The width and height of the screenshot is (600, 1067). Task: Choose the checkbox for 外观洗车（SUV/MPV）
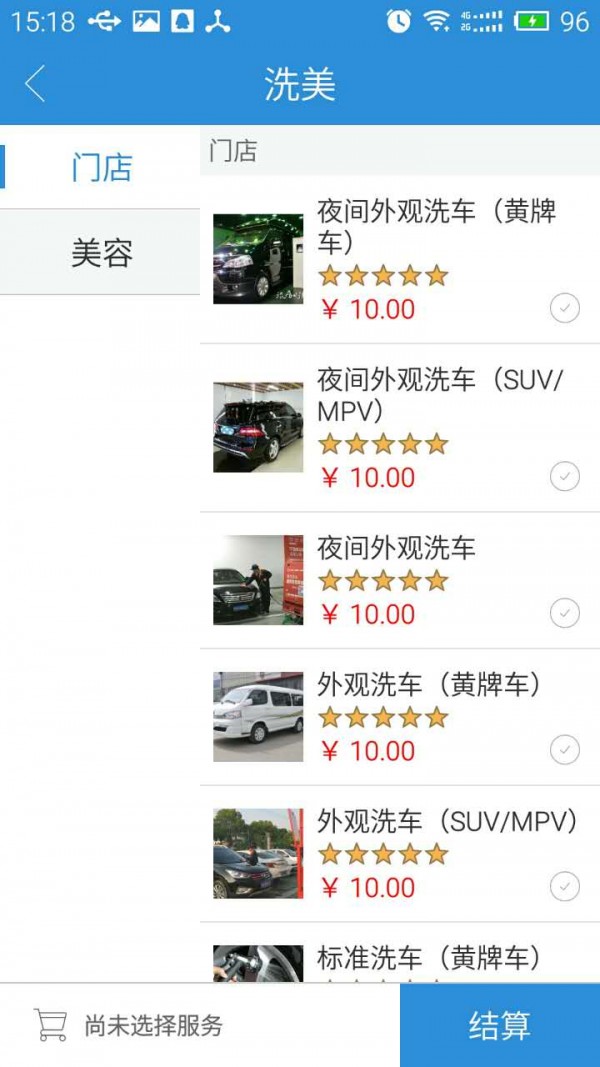tap(565, 885)
